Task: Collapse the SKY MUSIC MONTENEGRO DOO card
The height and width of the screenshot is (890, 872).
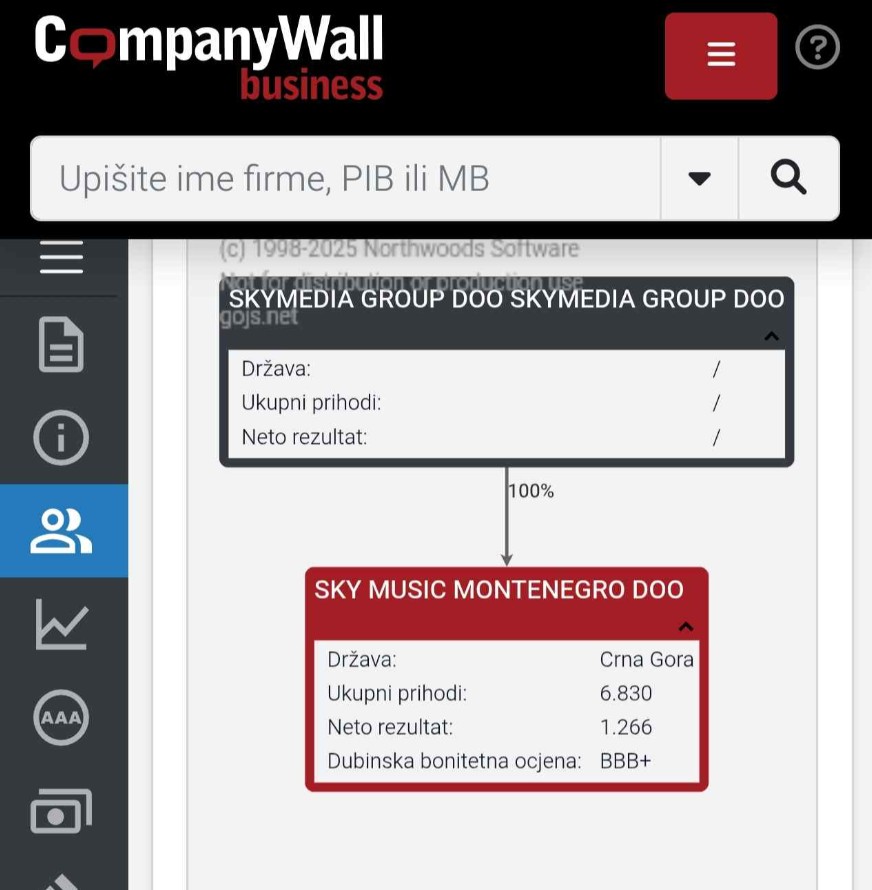Action: coord(685,627)
